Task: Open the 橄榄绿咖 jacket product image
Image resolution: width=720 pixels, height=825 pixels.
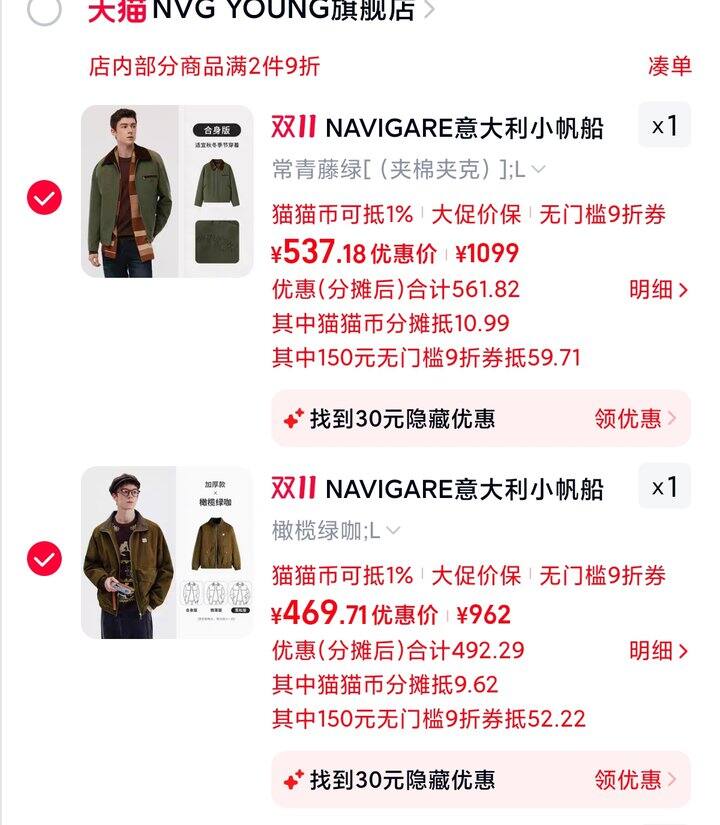Action: coord(167,552)
